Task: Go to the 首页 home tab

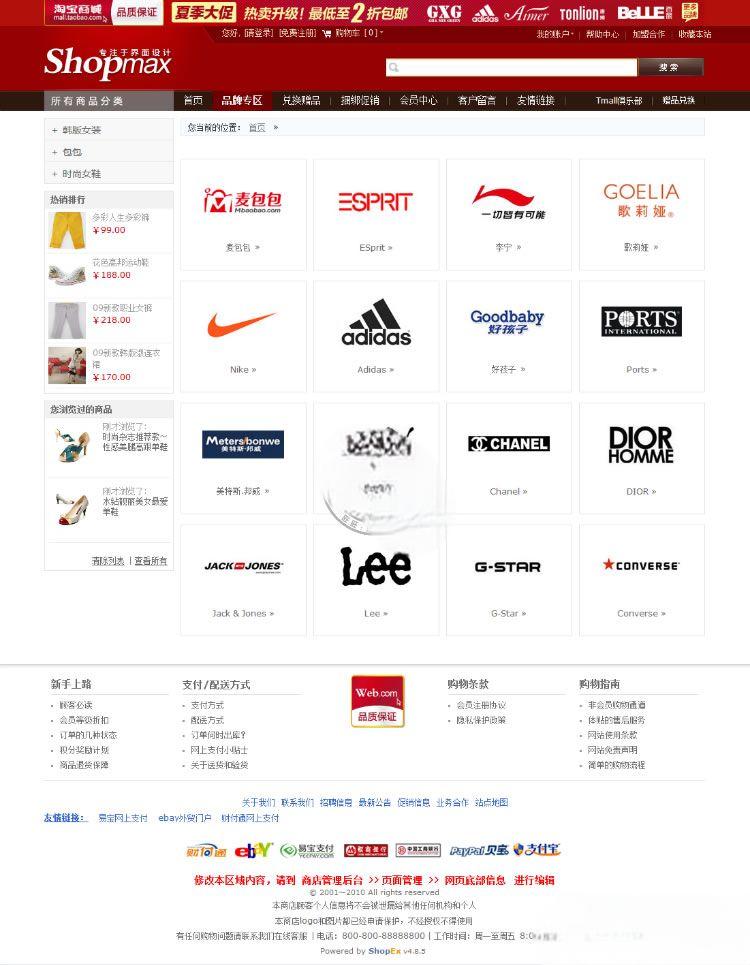Action: [193, 101]
